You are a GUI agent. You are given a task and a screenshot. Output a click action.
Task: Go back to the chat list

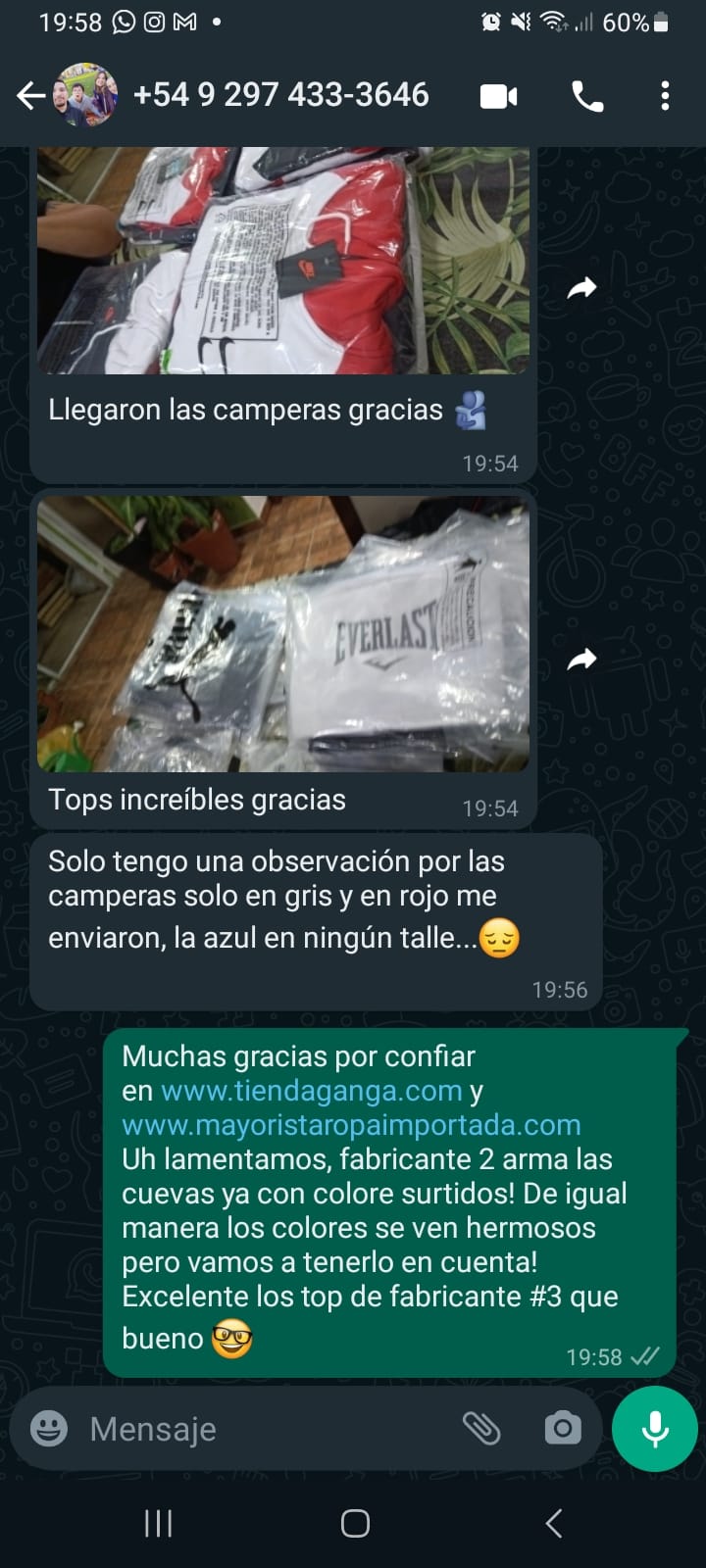(30, 95)
